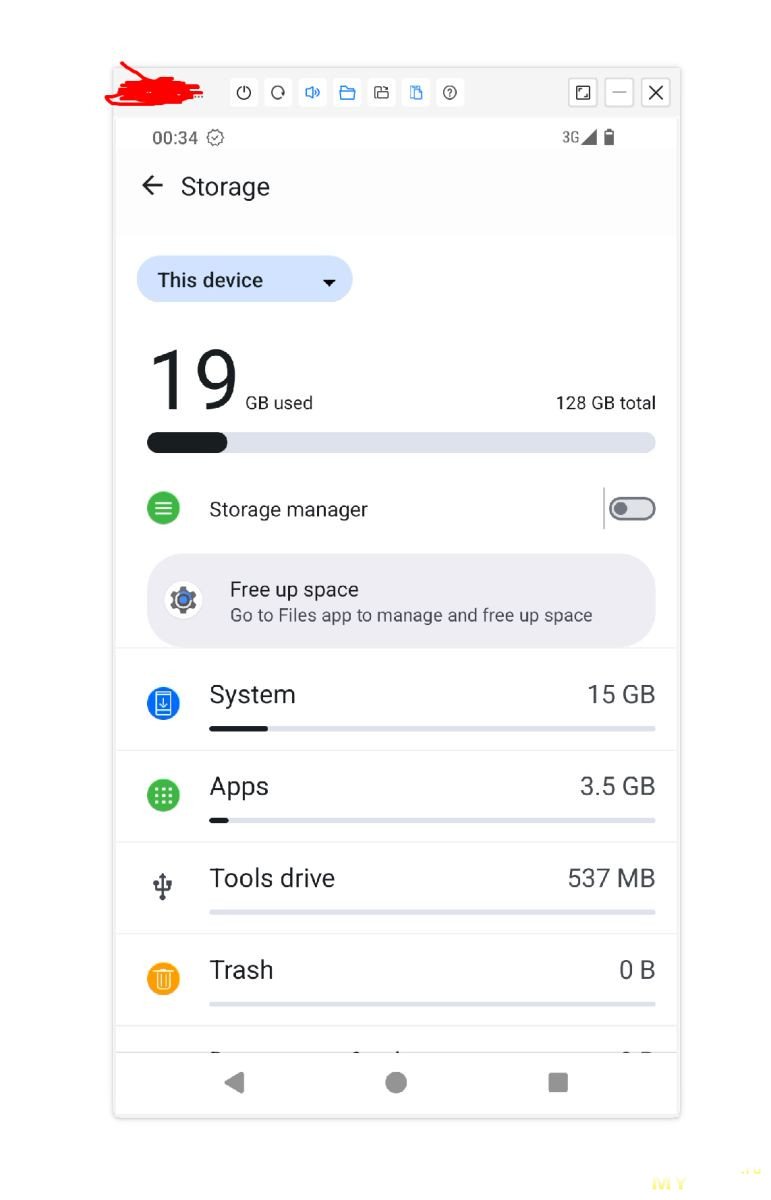The width and height of the screenshot is (771, 1200).
Task: Open Storage manager settings
Action: (288, 510)
